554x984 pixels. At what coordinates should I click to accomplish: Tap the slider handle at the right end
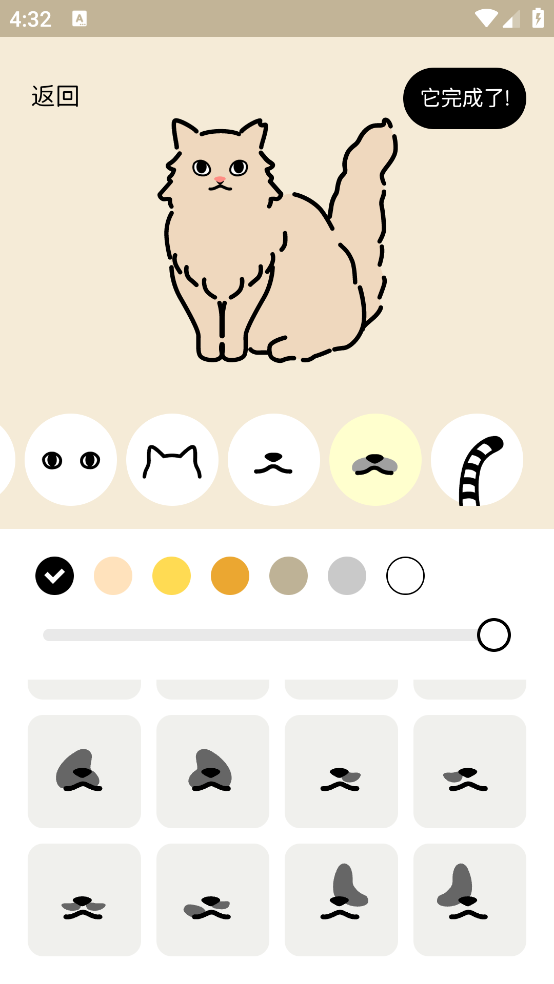[494, 635]
